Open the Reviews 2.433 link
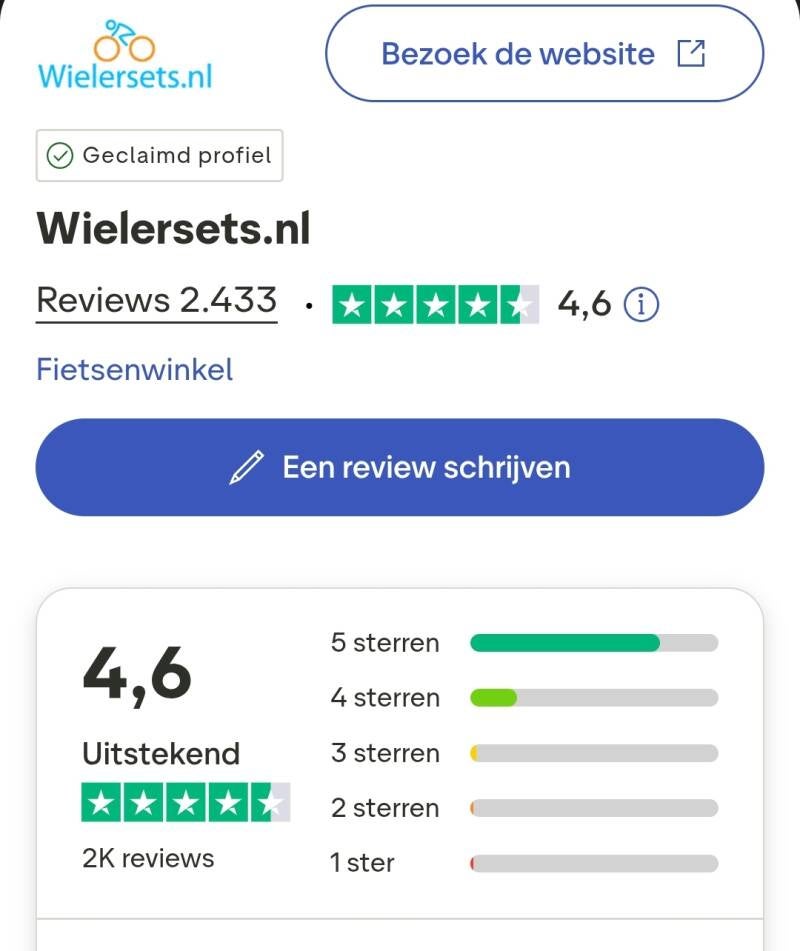Viewport: 800px width, 951px height. (x=156, y=300)
